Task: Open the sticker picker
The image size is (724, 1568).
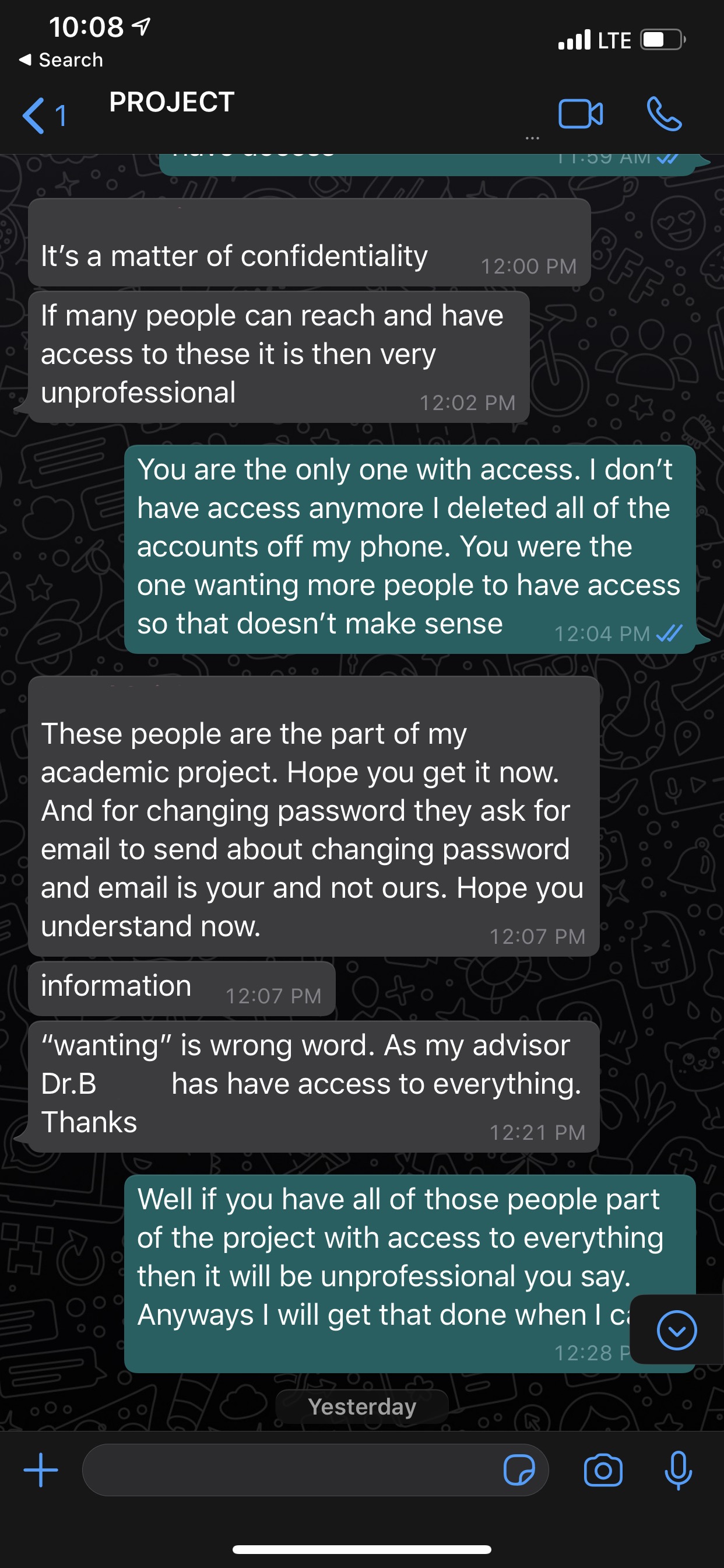Action: pos(519,1470)
